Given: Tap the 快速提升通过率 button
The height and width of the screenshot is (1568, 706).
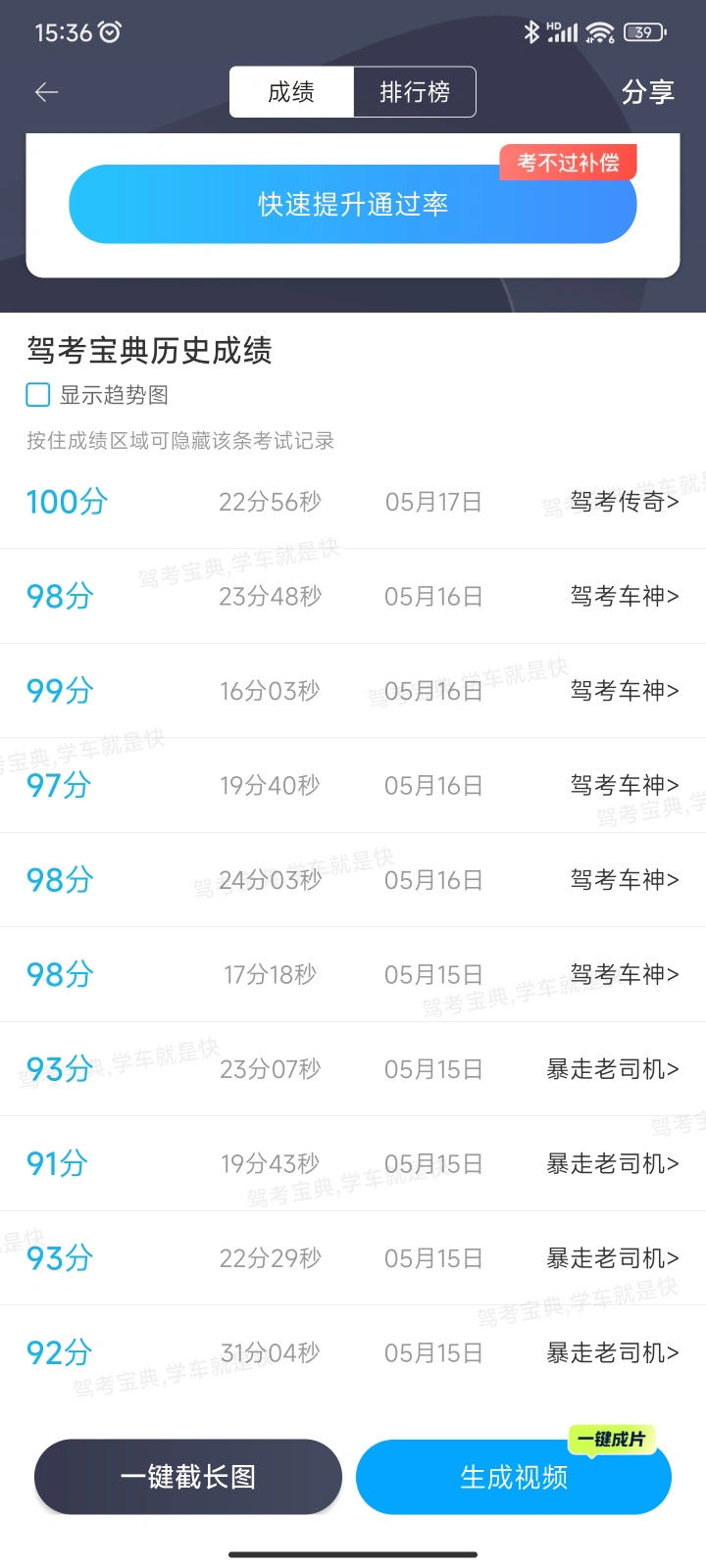Looking at the screenshot, I should (353, 204).
